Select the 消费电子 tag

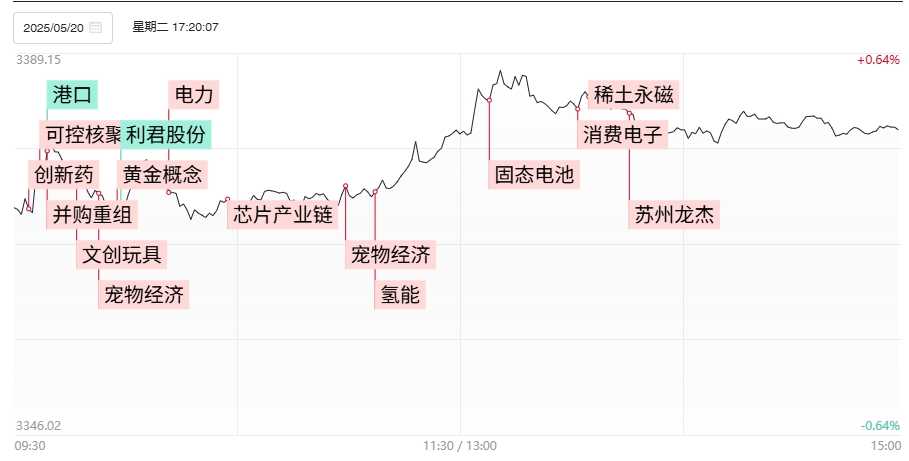pyautogui.click(x=622, y=135)
